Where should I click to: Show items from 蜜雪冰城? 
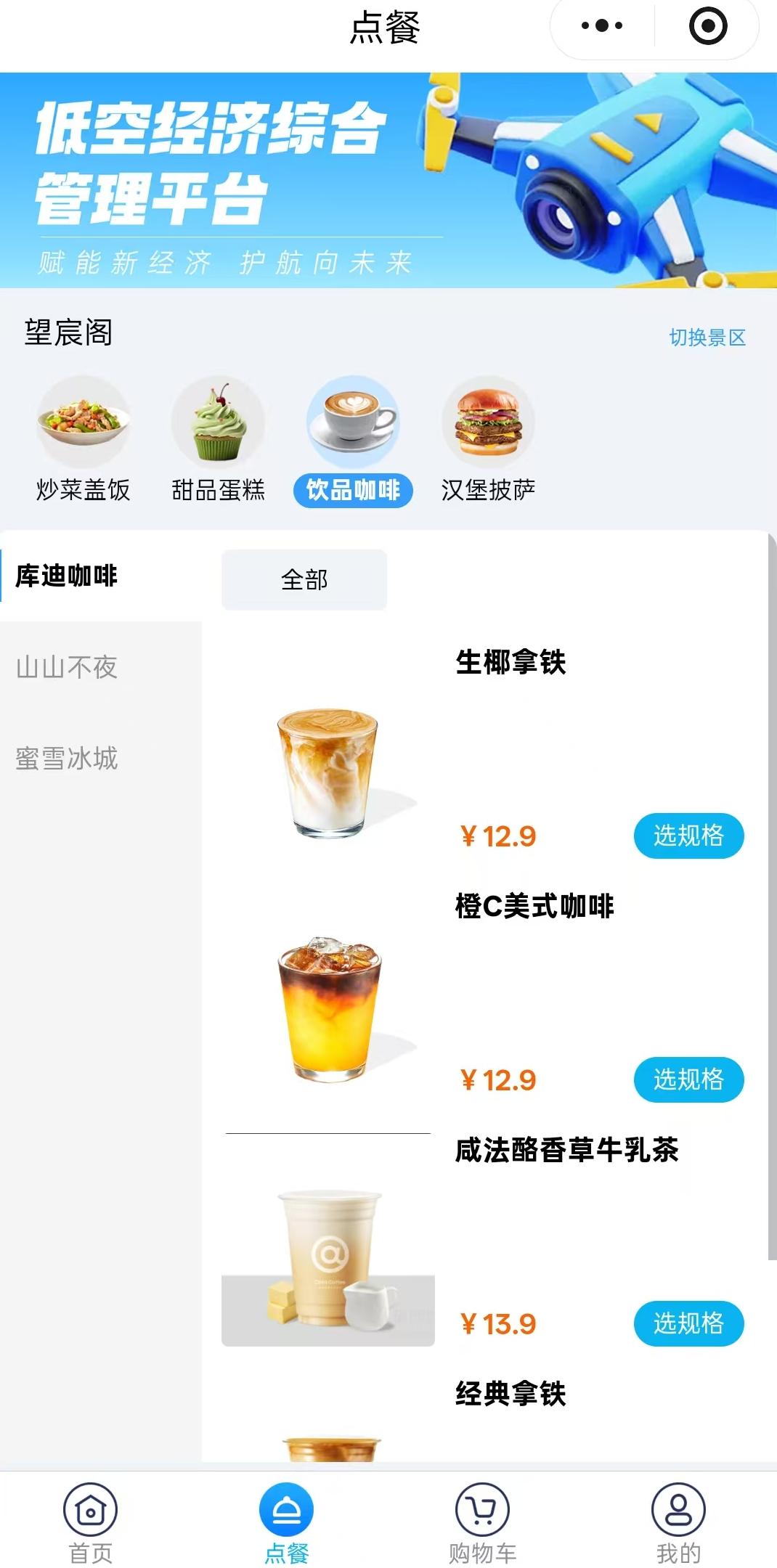point(67,759)
